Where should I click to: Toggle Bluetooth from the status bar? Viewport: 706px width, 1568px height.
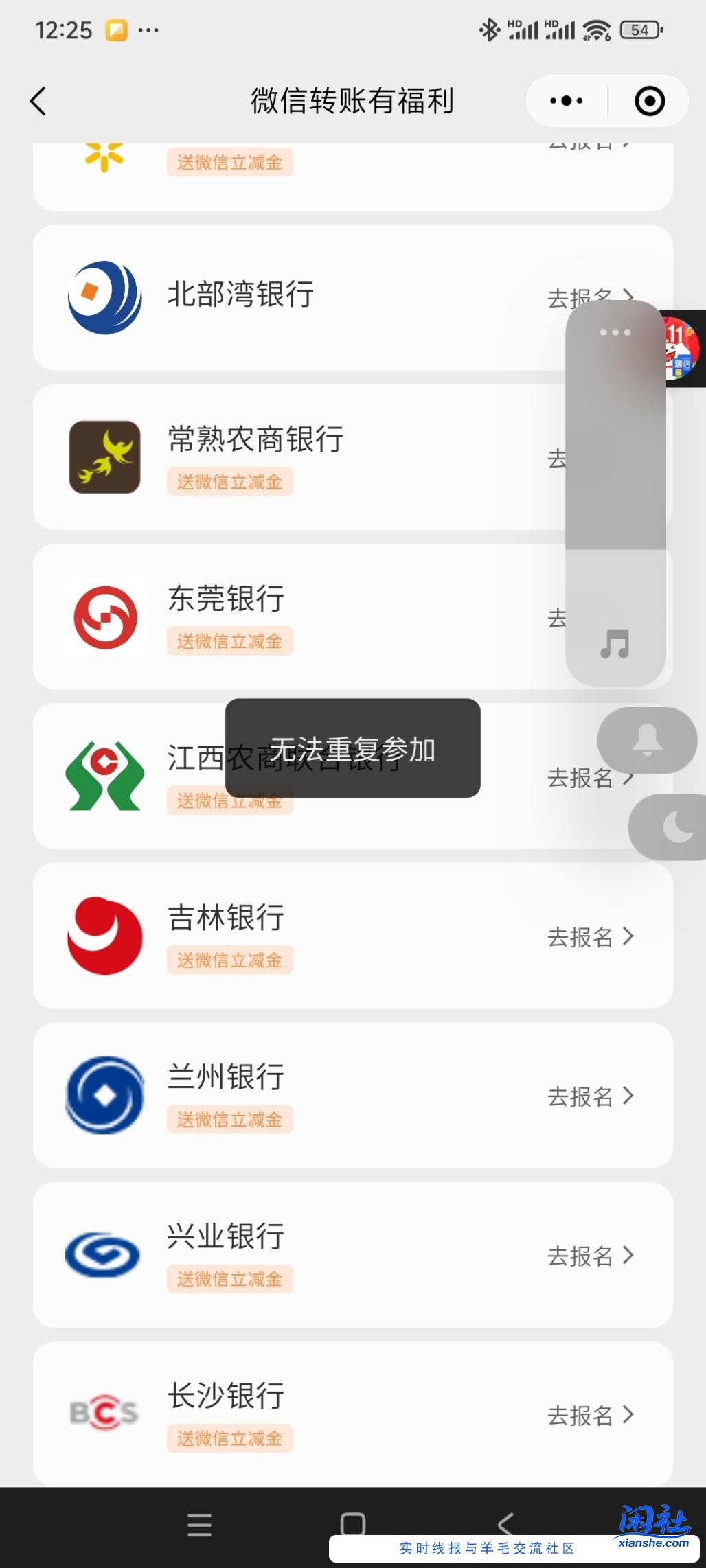[490, 29]
